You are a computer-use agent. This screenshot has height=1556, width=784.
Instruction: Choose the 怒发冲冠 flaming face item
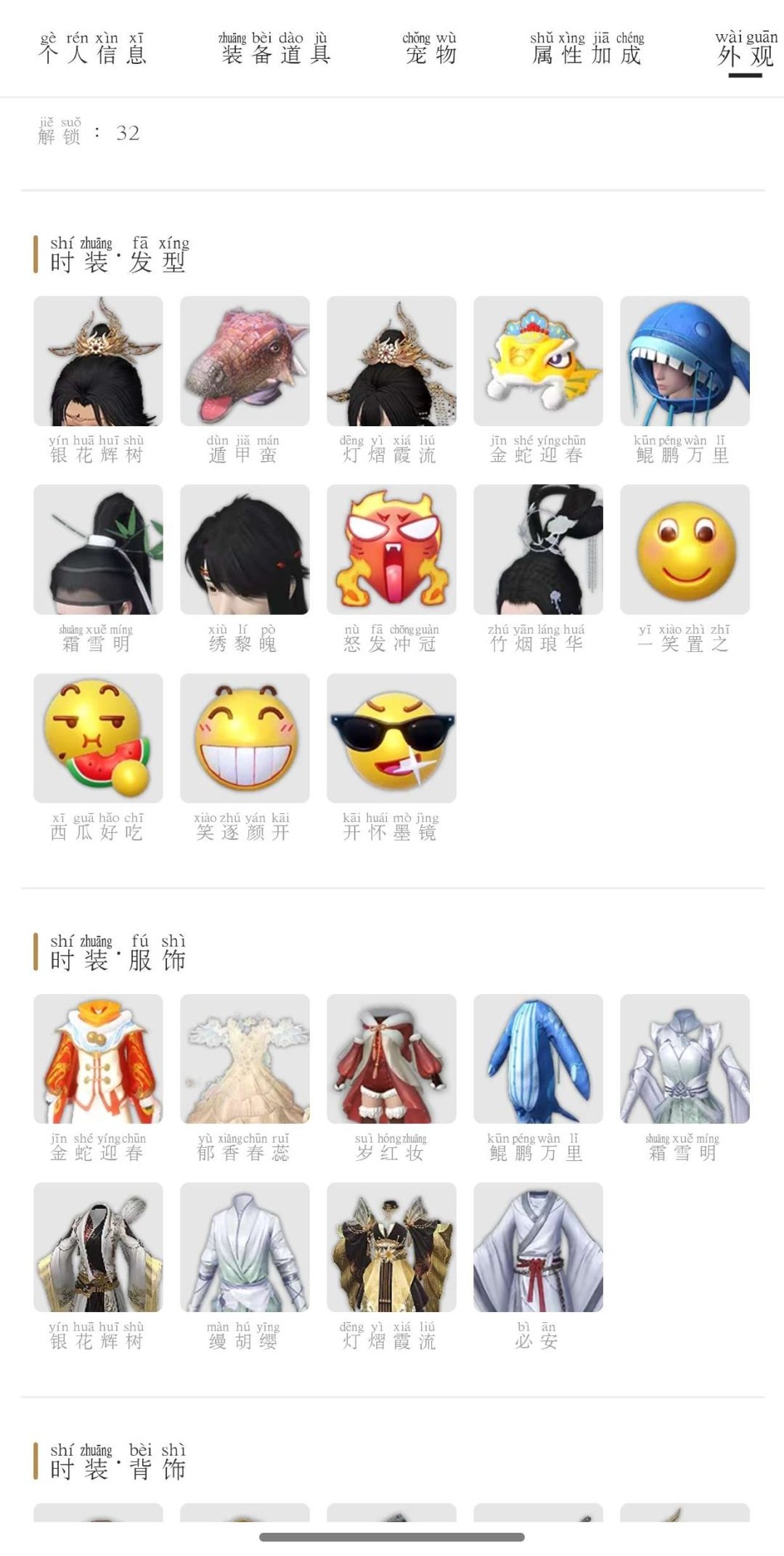(x=392, y=555)
